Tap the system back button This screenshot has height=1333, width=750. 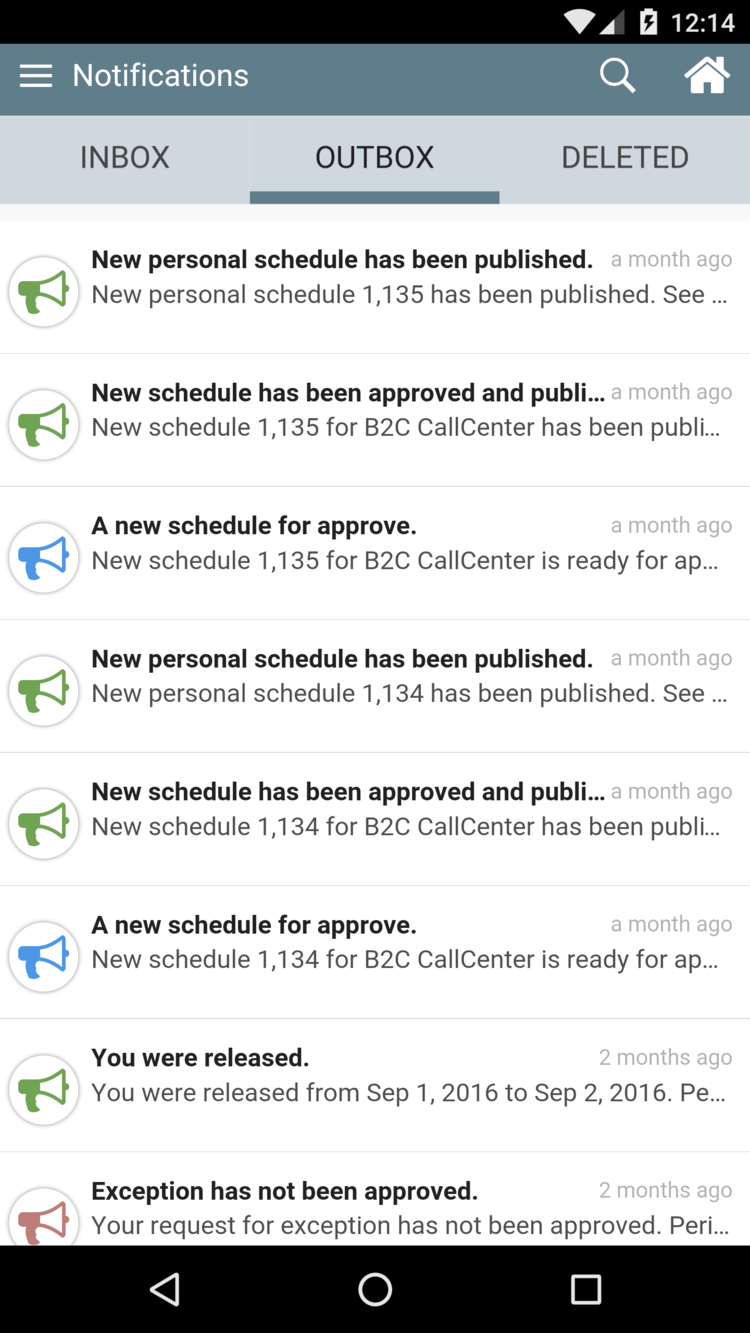(x=165, y=1289)
